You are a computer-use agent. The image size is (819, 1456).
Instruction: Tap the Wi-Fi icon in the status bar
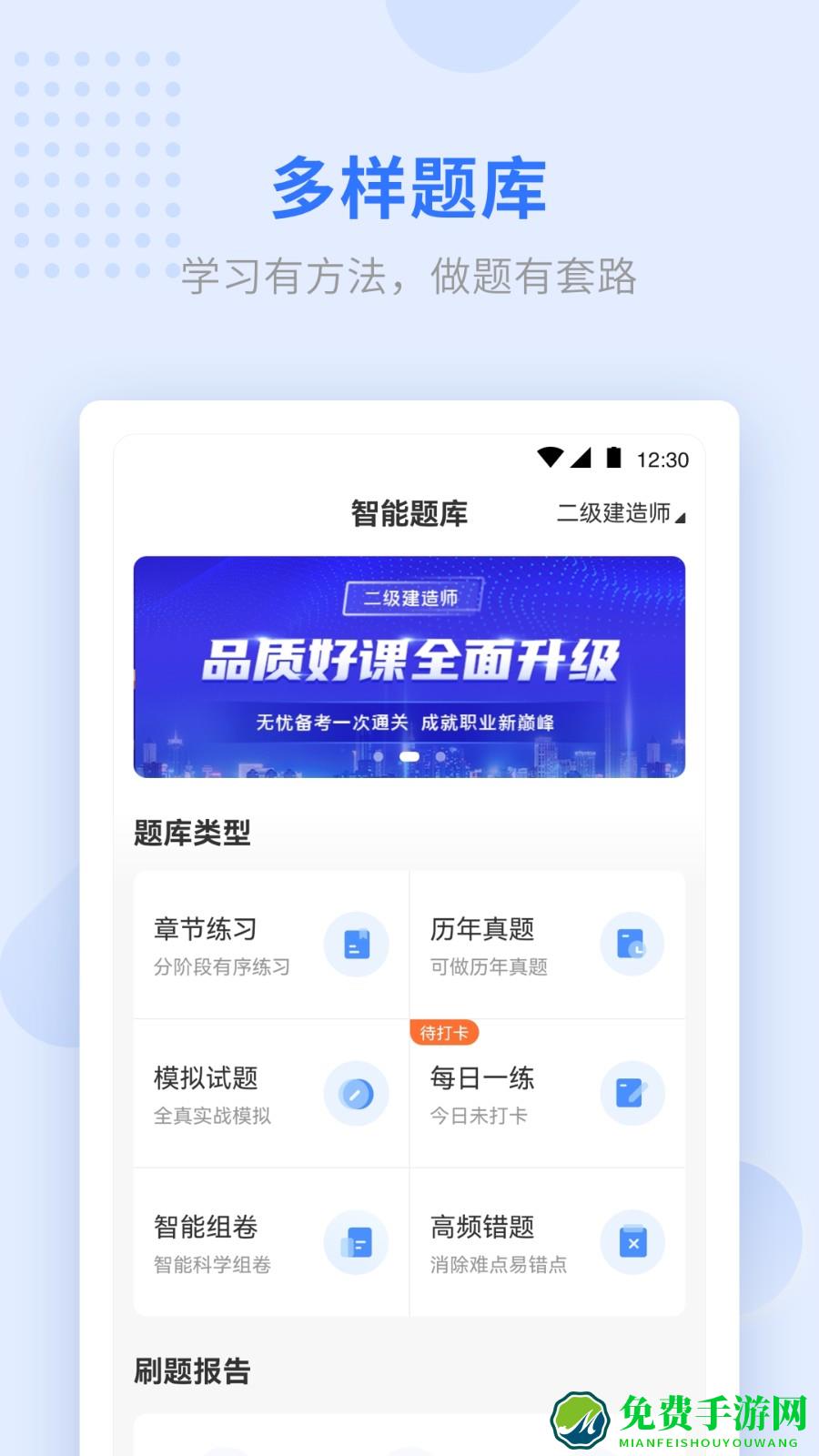pyautogui.click(x=550, y=457)
